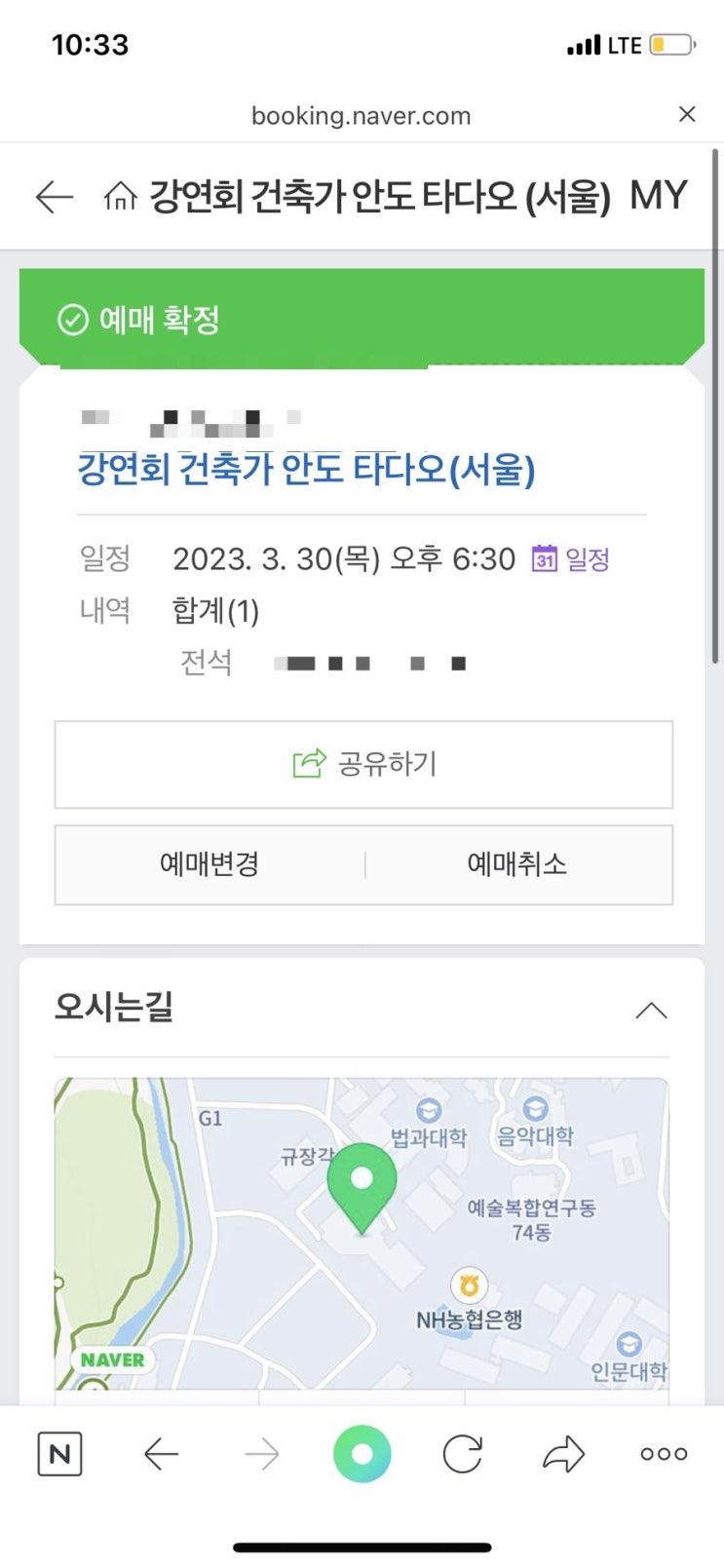Open the three-dot more menu
Screen dimensions: 724x1568
pos(664,1454)
